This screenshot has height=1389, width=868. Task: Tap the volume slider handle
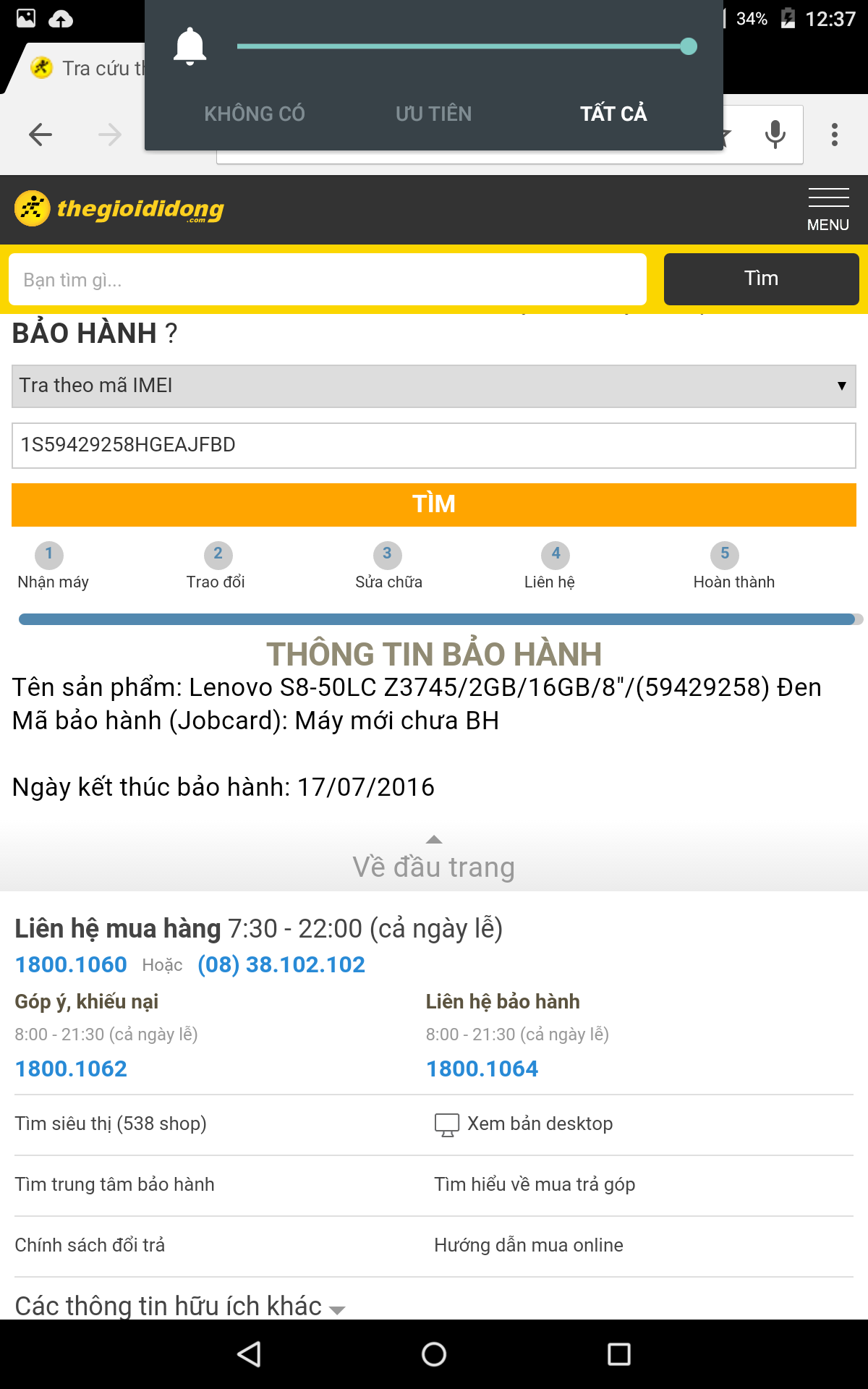pos(689,46)
